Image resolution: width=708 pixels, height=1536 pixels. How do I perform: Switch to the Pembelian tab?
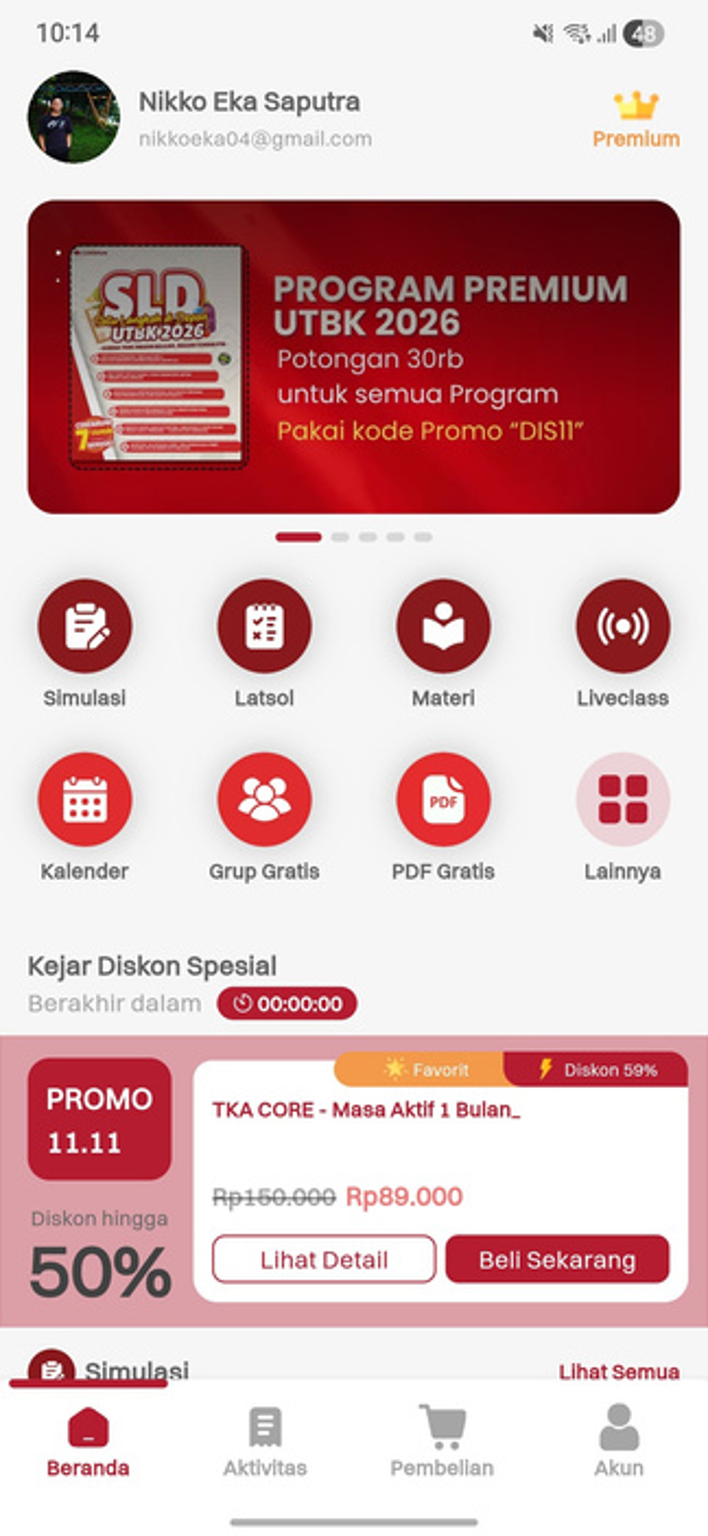(x=442, y=1442)
